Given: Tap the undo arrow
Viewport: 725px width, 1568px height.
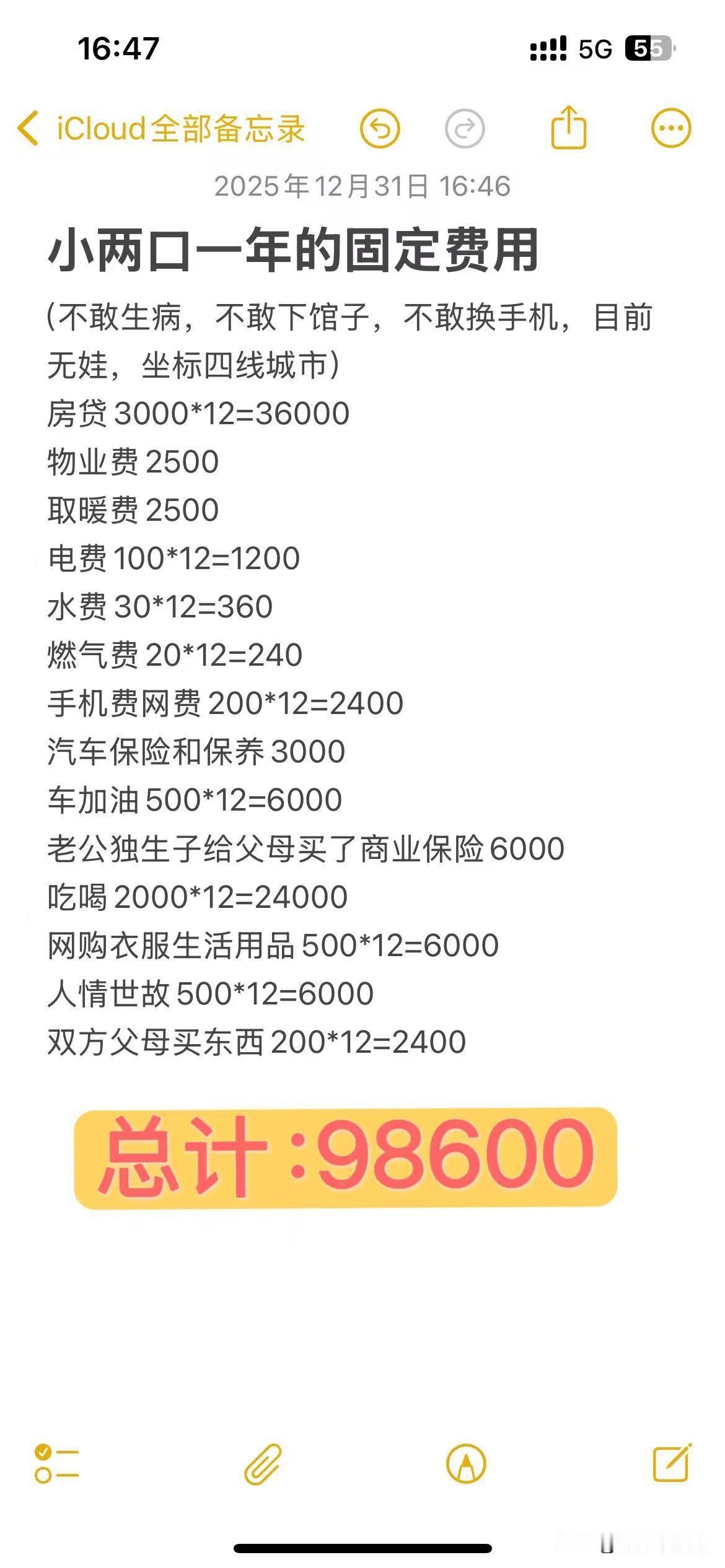Looking at the screenshot, I should (x=380, y=129).
